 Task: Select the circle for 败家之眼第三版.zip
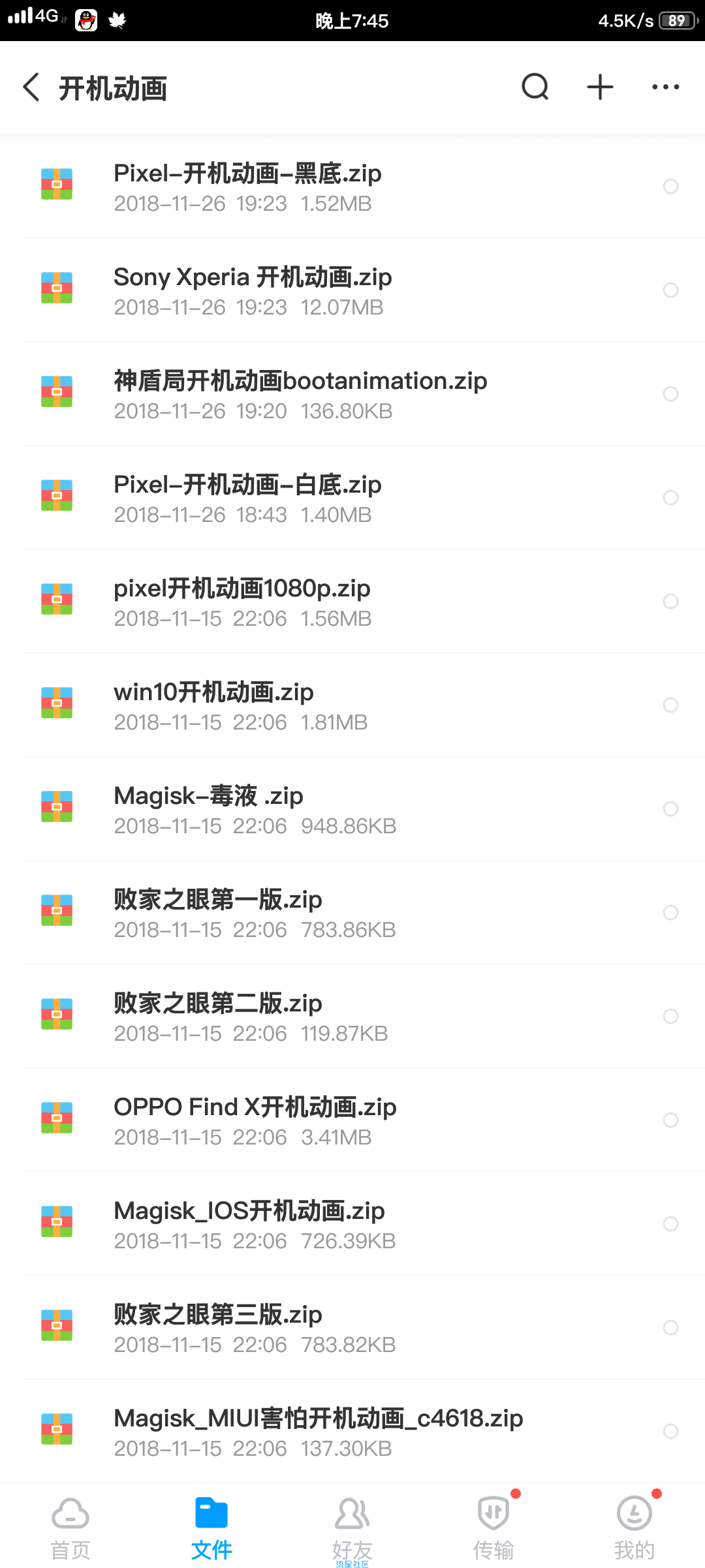point(670,1327)
